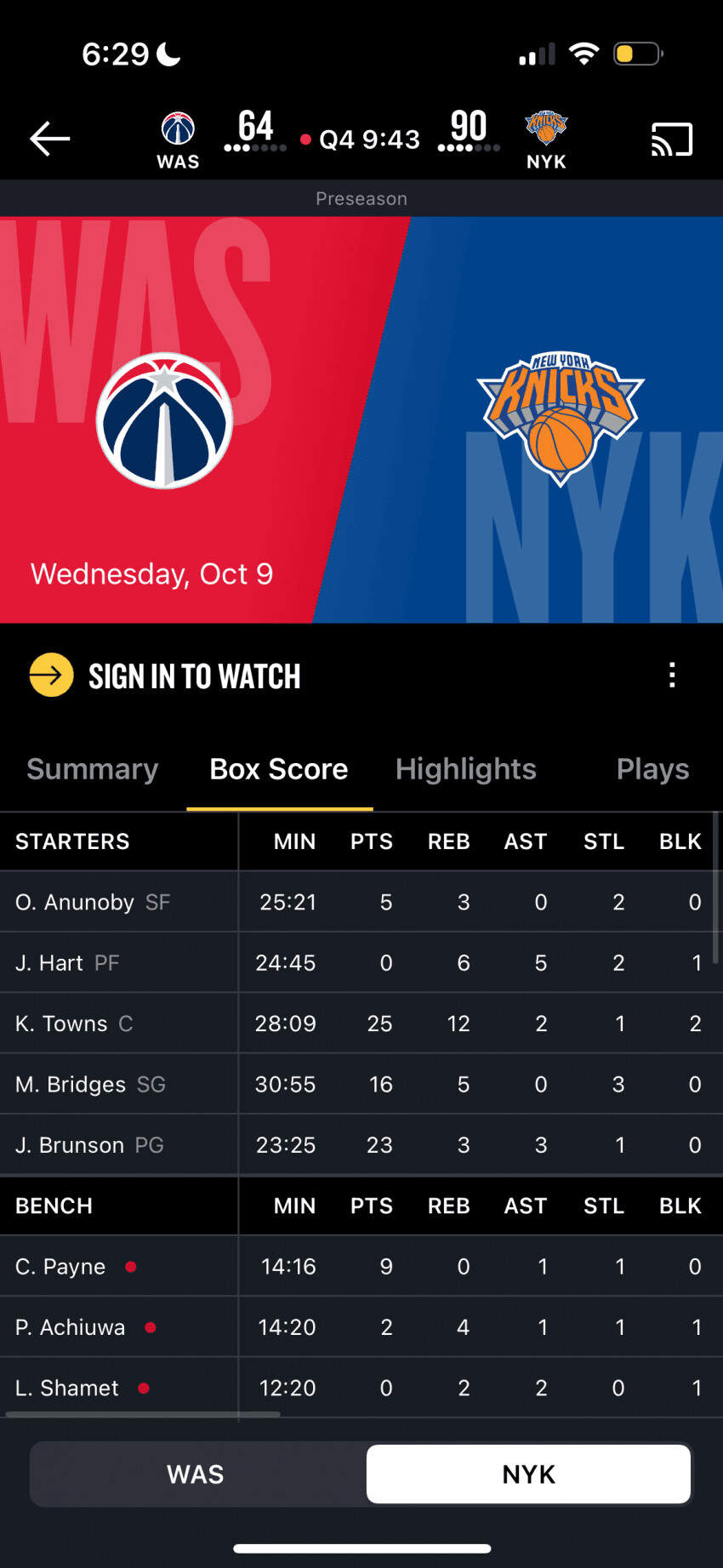The height and width of the screenshot is (1568, 723).
Task: Tap Sign In To Watch button
Action: pyautogui.click(x=165, y=676)
